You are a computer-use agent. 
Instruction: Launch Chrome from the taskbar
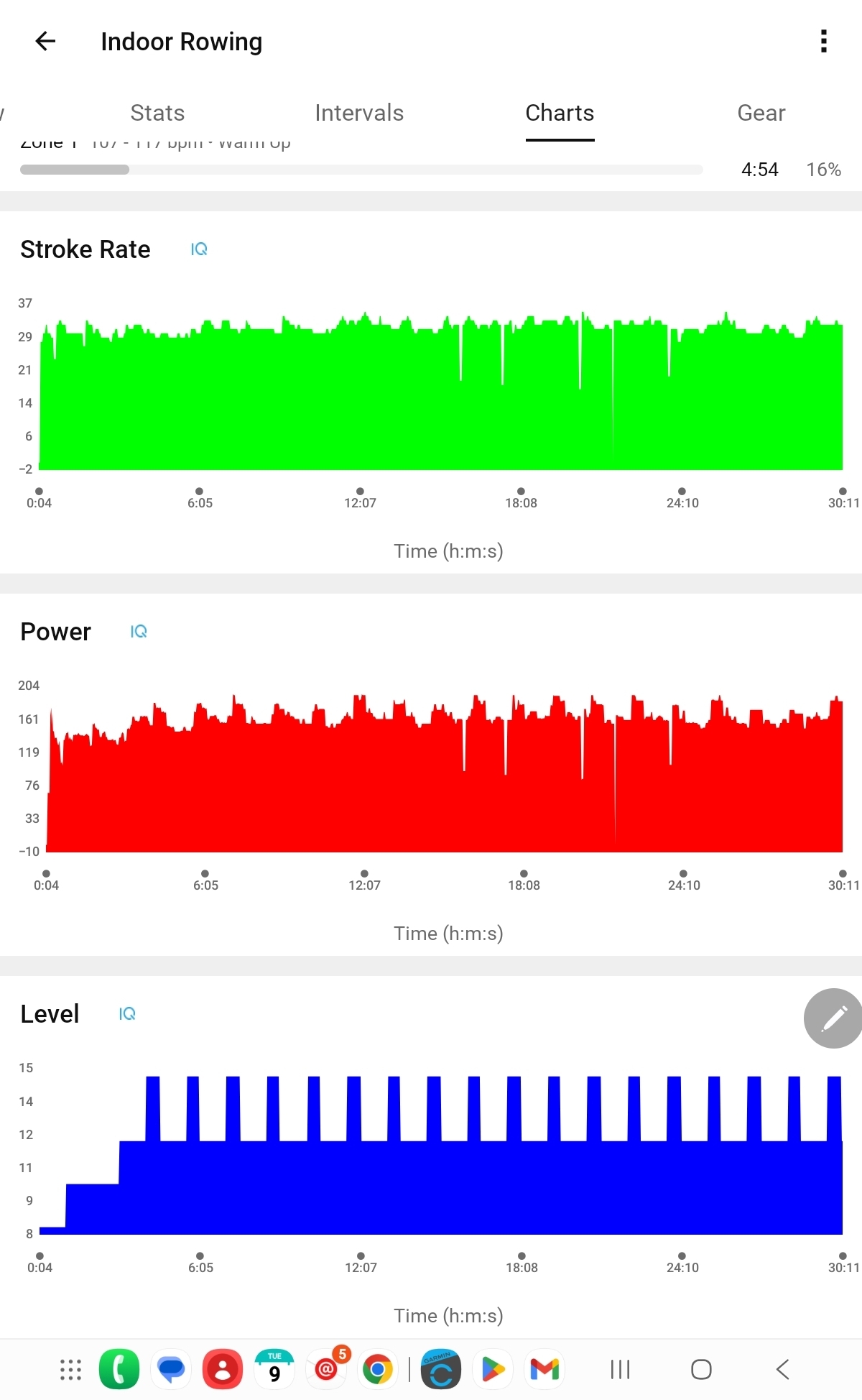pyautogui.click(x=378, y=1369)
